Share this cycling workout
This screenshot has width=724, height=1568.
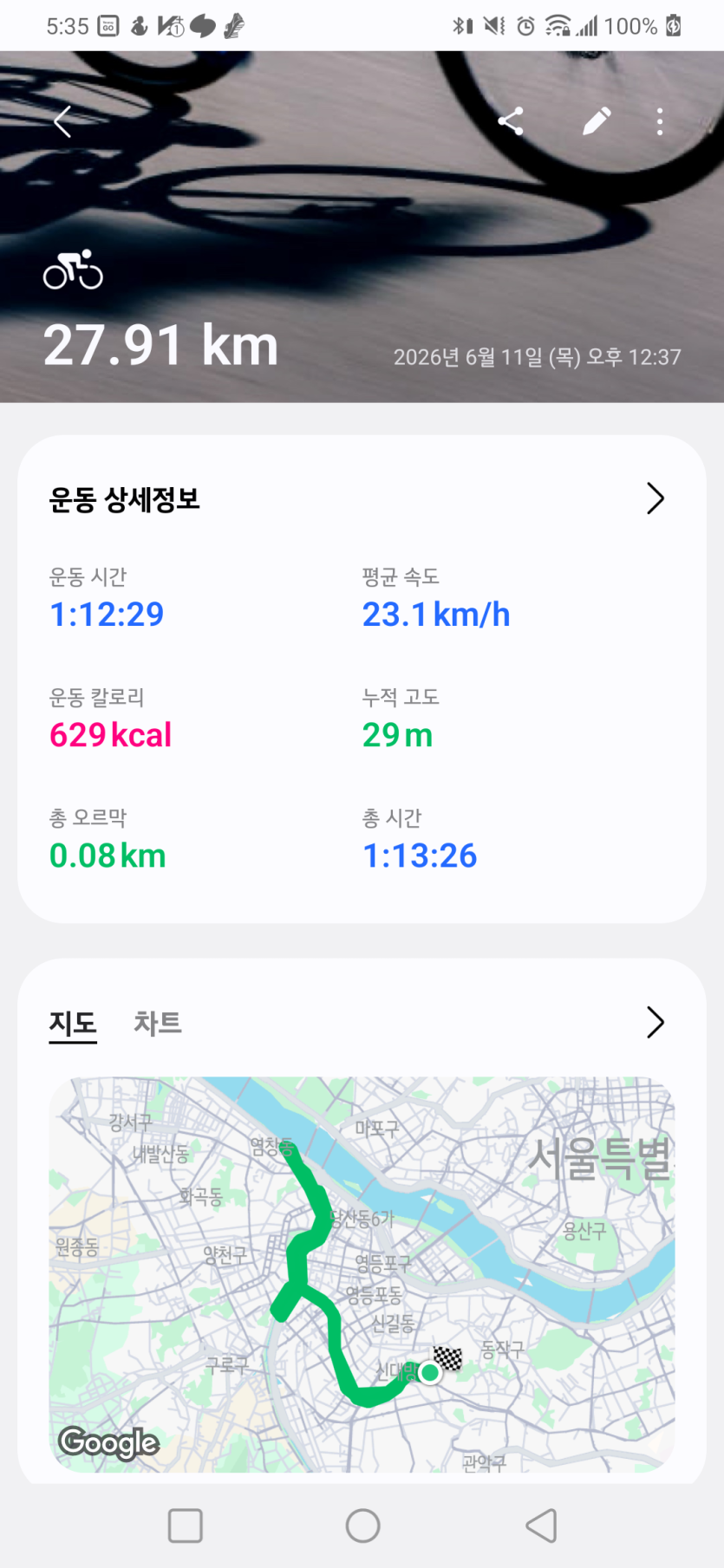click(511, 121)
